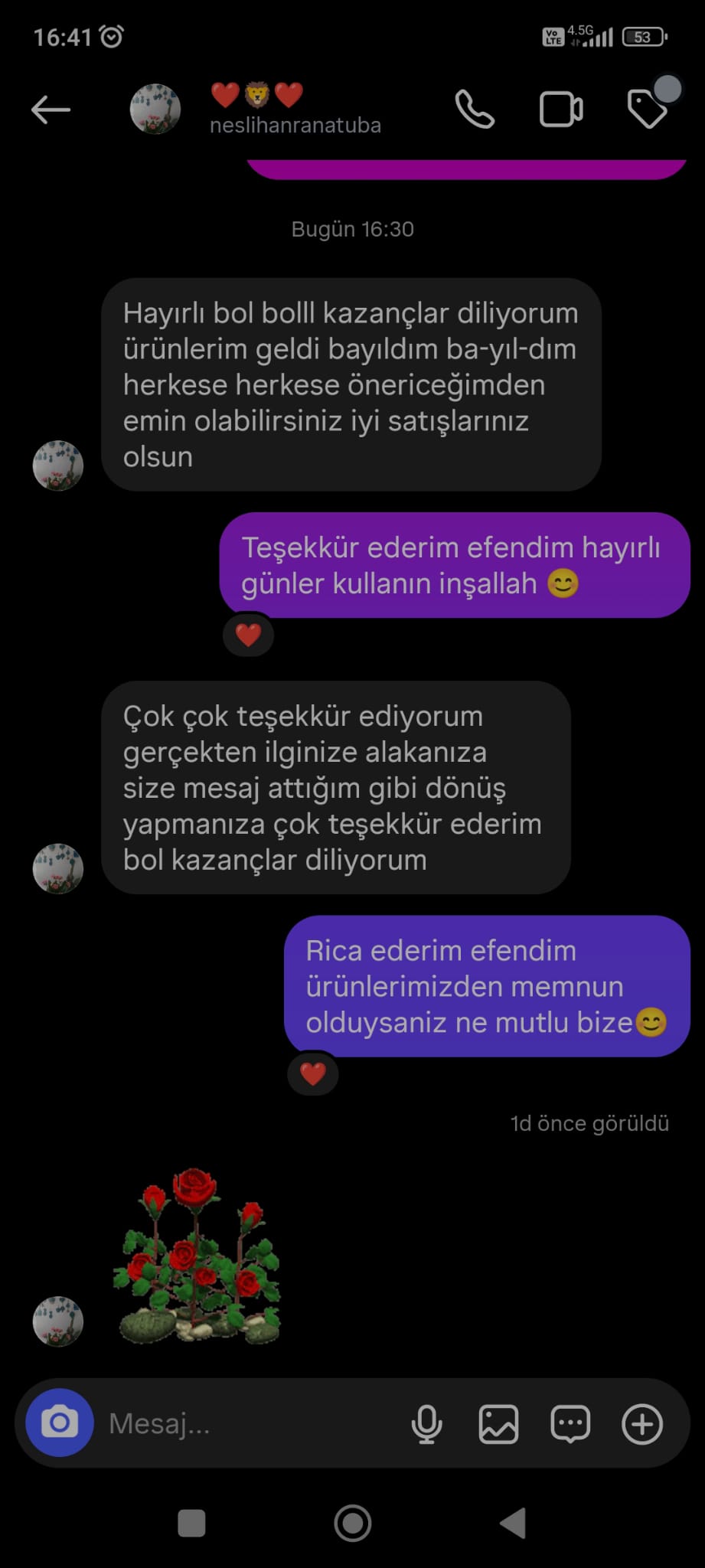Go back from the chat
Screen dimensions: 705x1568
coord(51,109)
